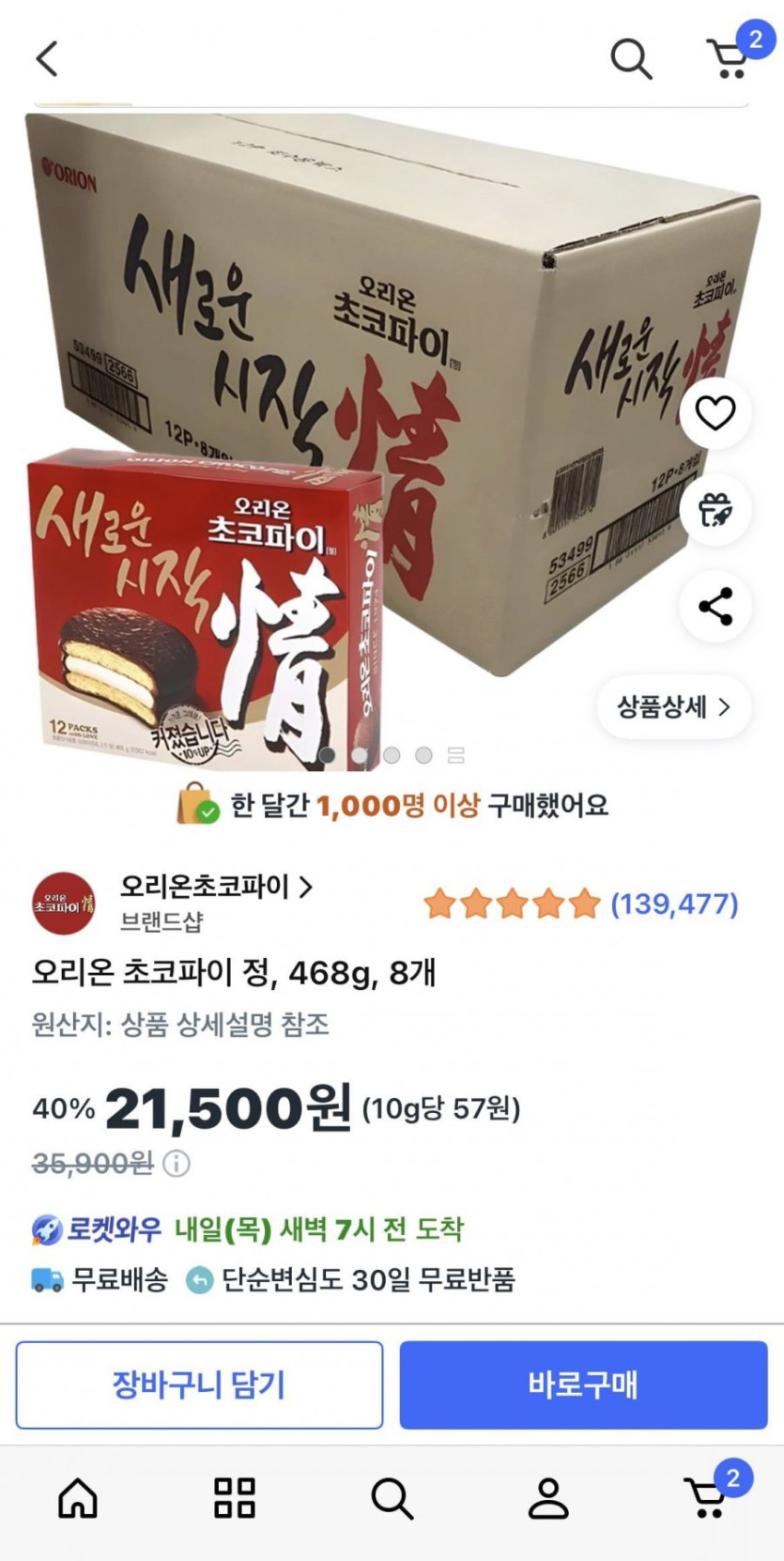Jump to 상품상세 product details
Image resolution: width=784 pixels, height=1561 pixels.
(x=673, y=707)
